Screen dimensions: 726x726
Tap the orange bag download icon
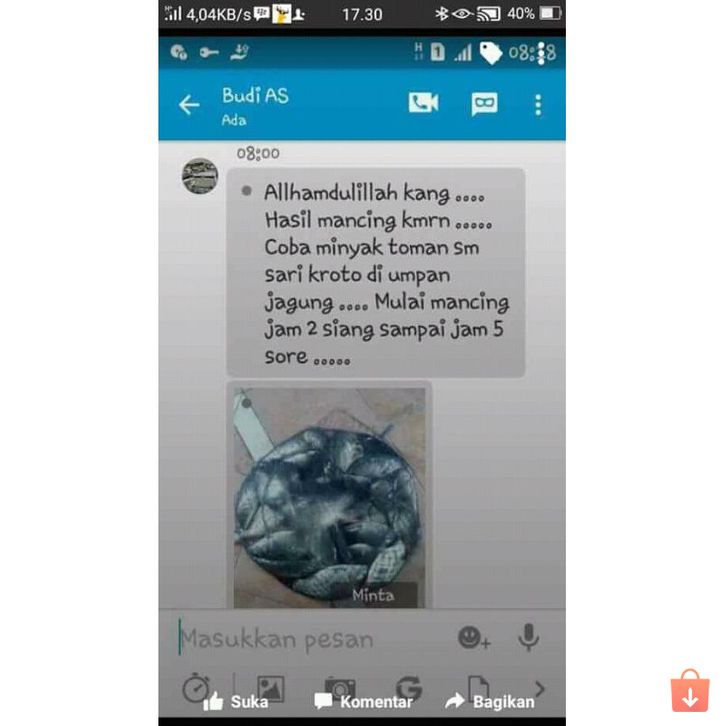click(689, 691)
